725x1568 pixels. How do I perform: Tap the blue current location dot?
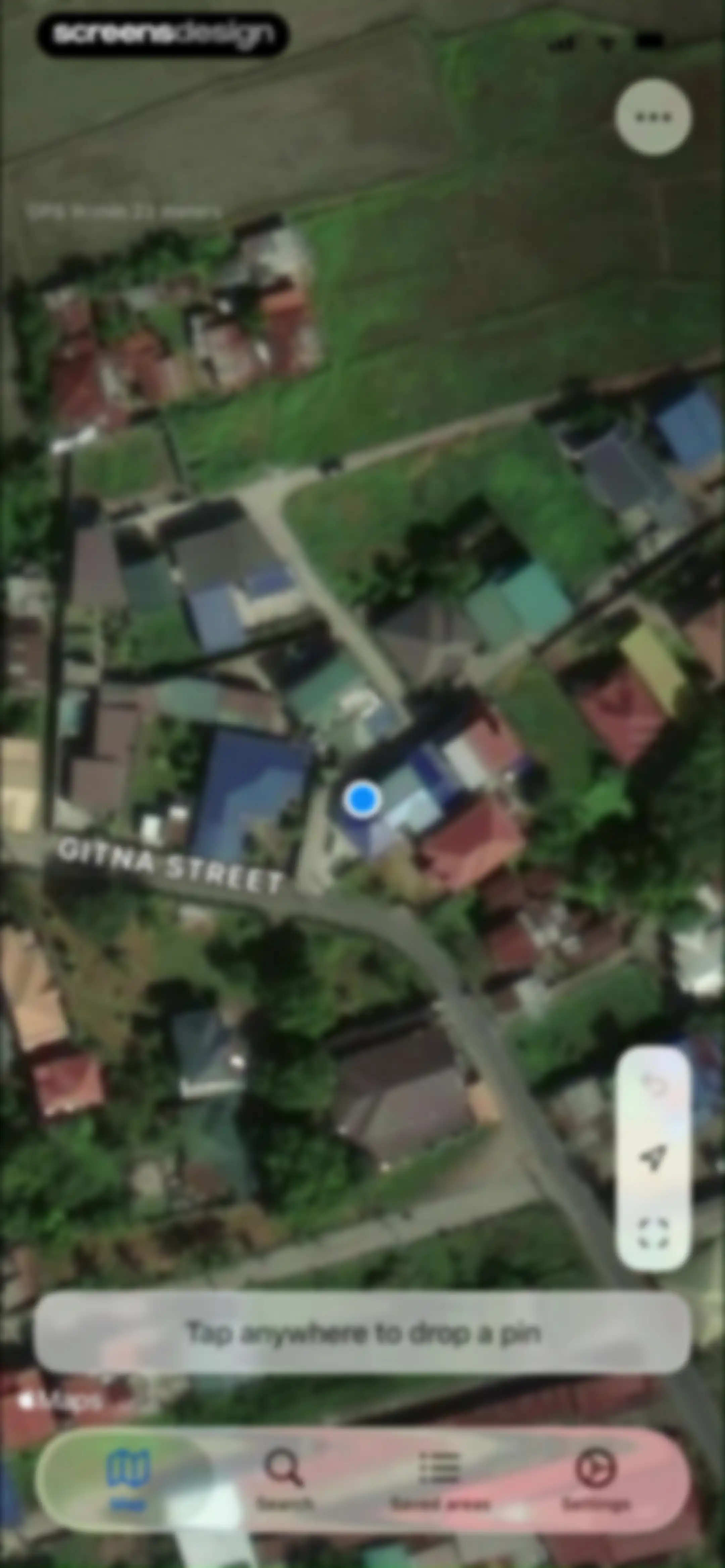[x=363, y=799]
